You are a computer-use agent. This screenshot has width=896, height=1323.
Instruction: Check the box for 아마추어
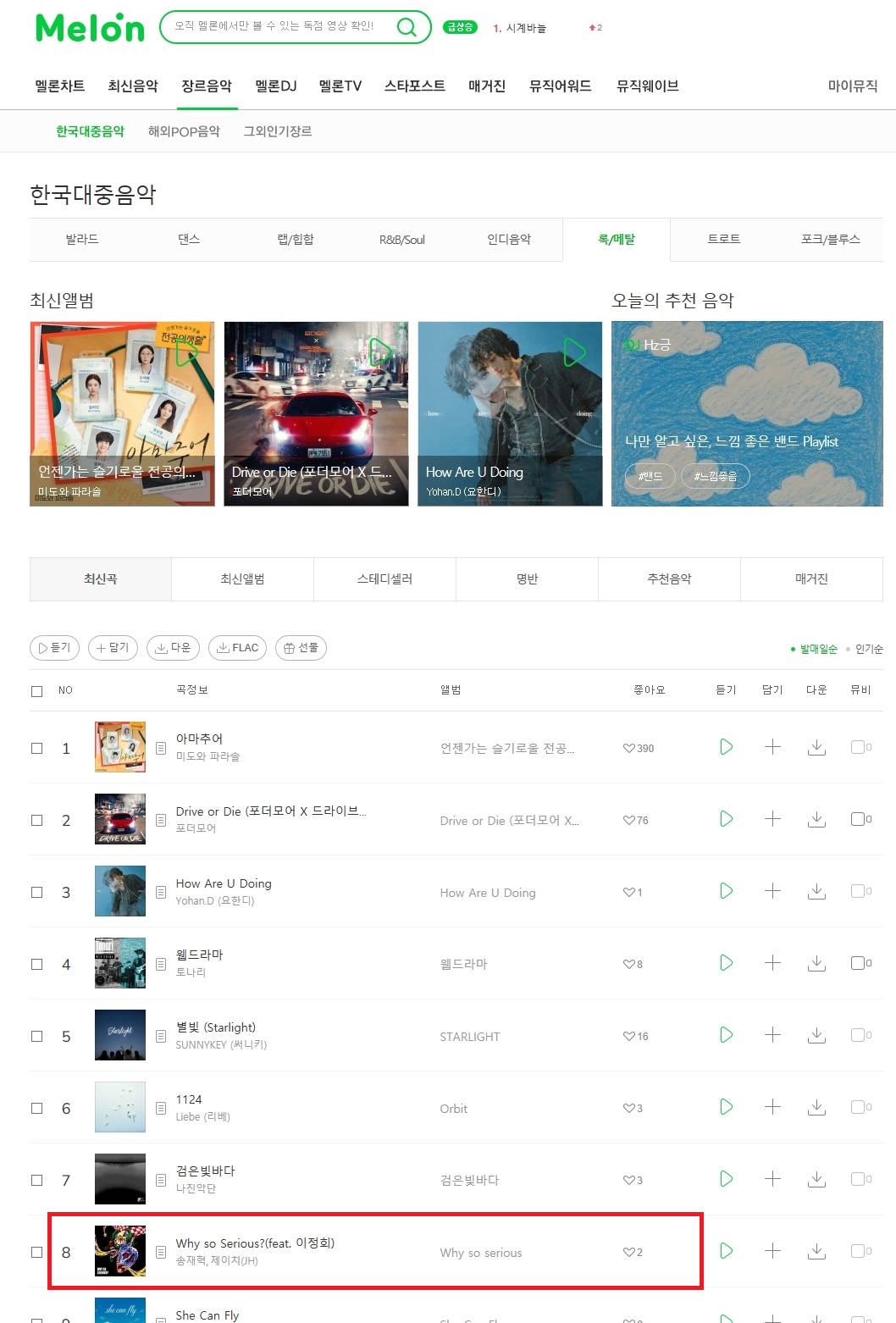pos(36,748)
